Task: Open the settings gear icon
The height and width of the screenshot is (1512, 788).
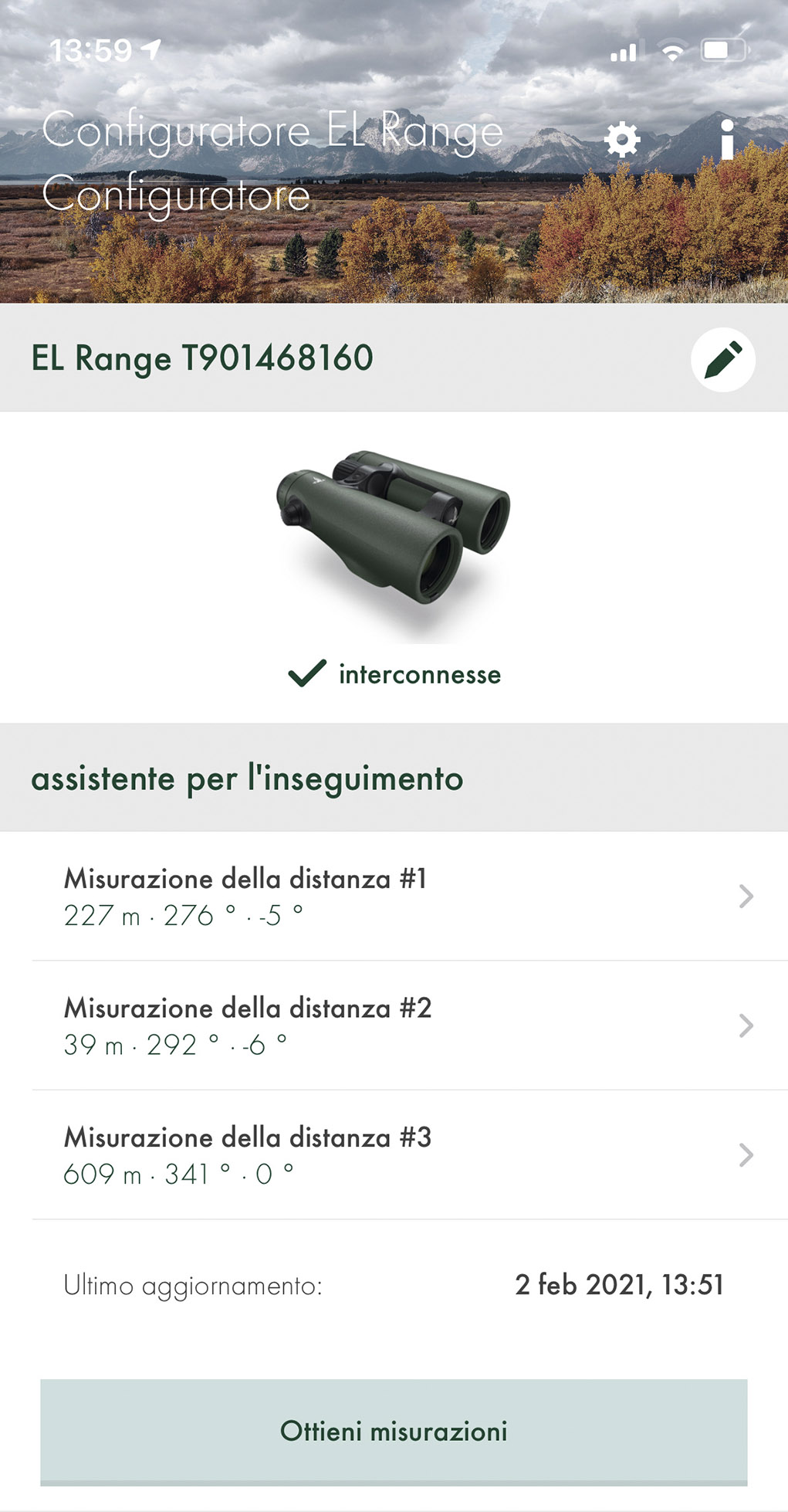Action: pyautogui.click(x=621, y=140)
